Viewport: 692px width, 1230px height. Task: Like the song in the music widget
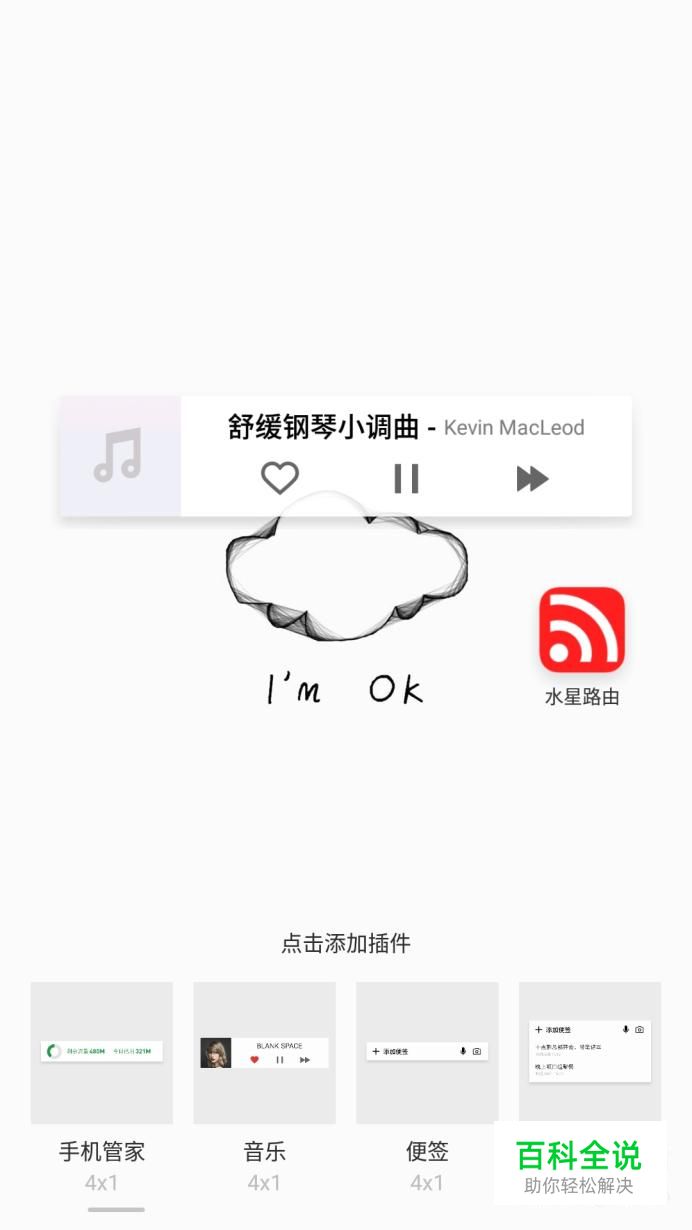point(280,478)
